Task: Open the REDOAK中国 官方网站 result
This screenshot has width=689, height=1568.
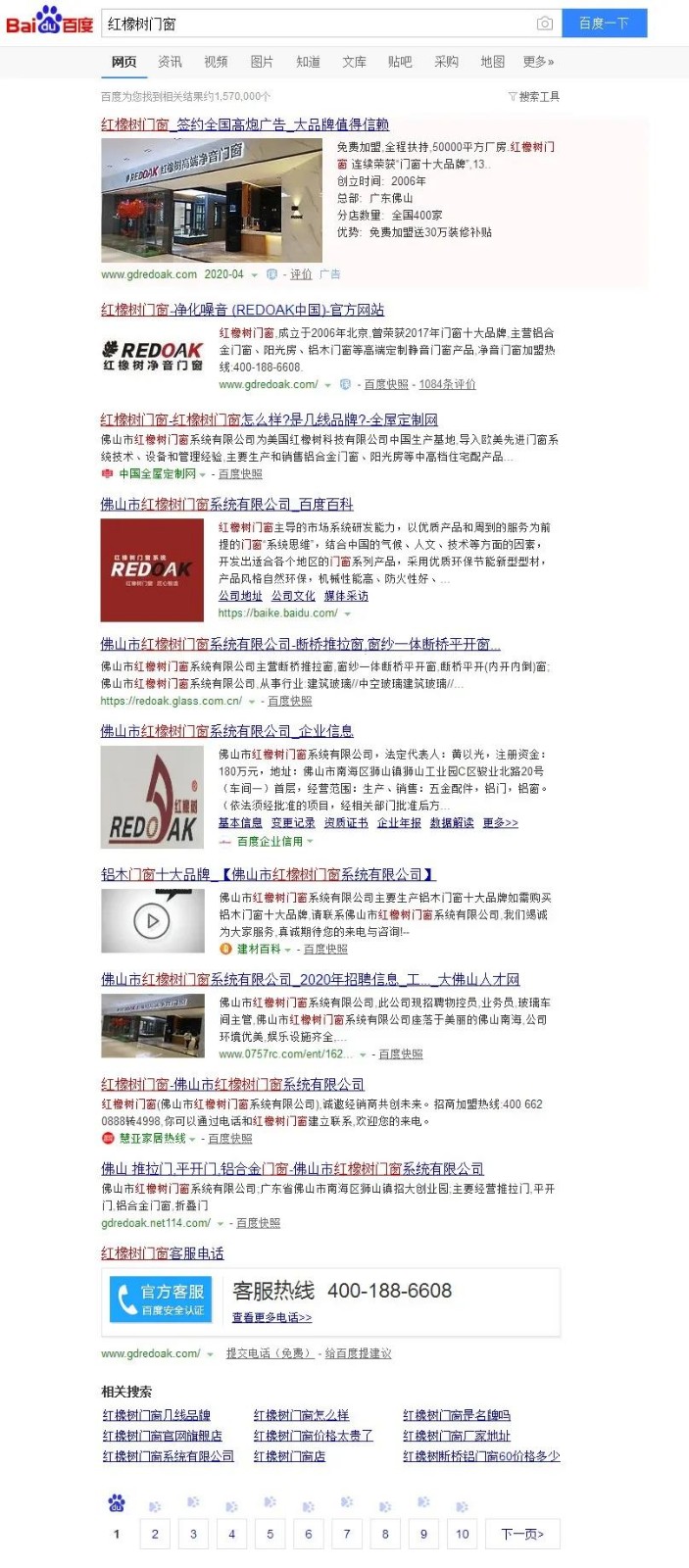Action: point(242,310)
